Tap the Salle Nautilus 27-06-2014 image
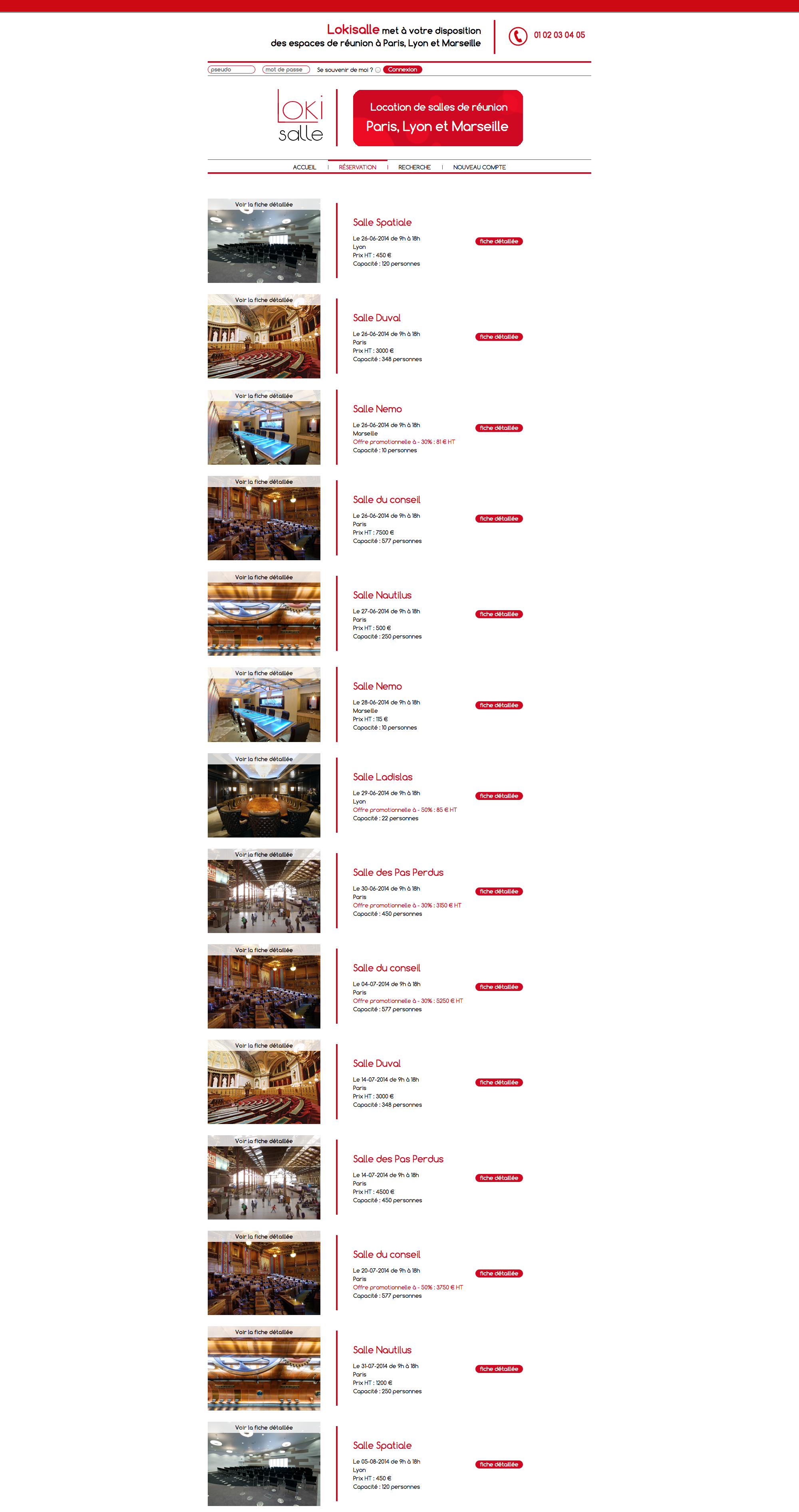 tap(264, 614)
